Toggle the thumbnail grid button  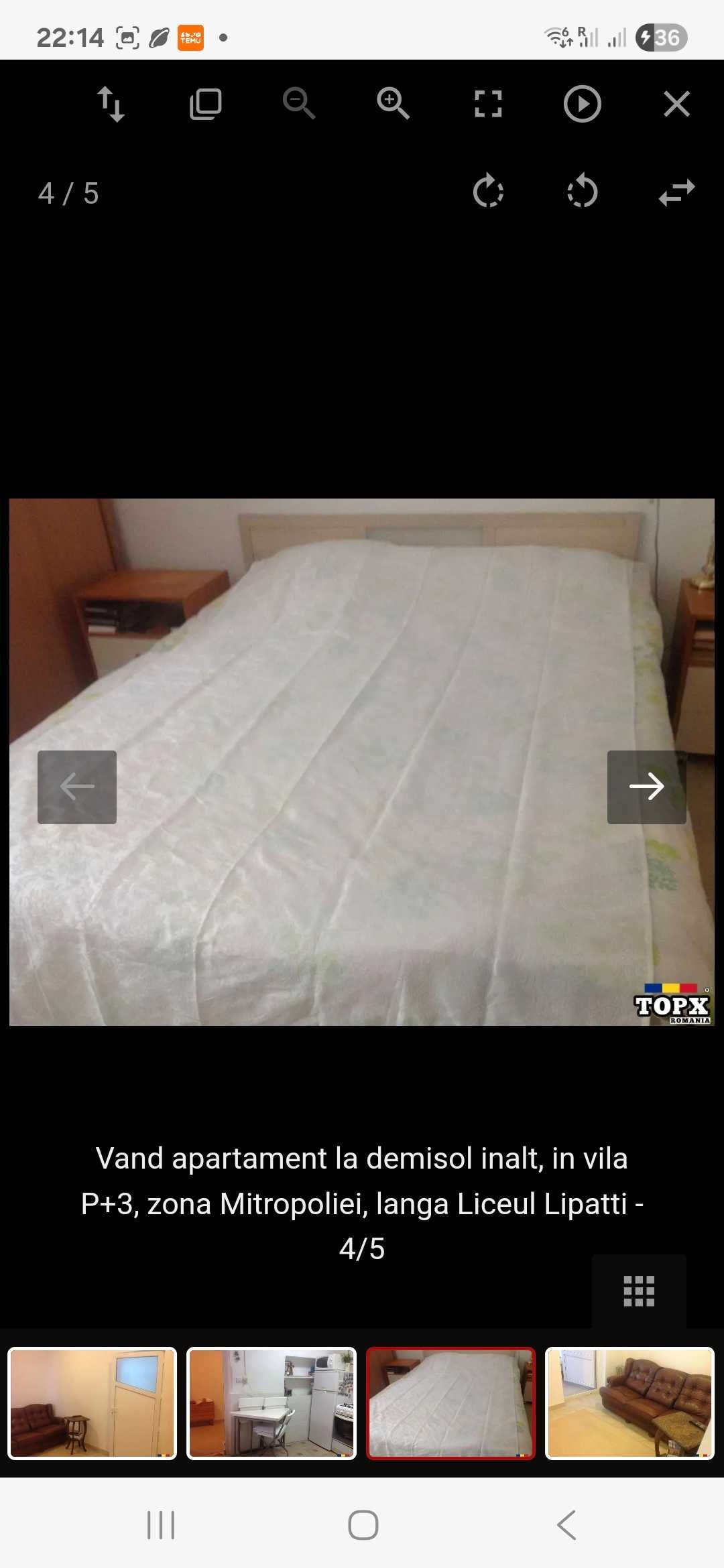click(x=639, y=1291)
